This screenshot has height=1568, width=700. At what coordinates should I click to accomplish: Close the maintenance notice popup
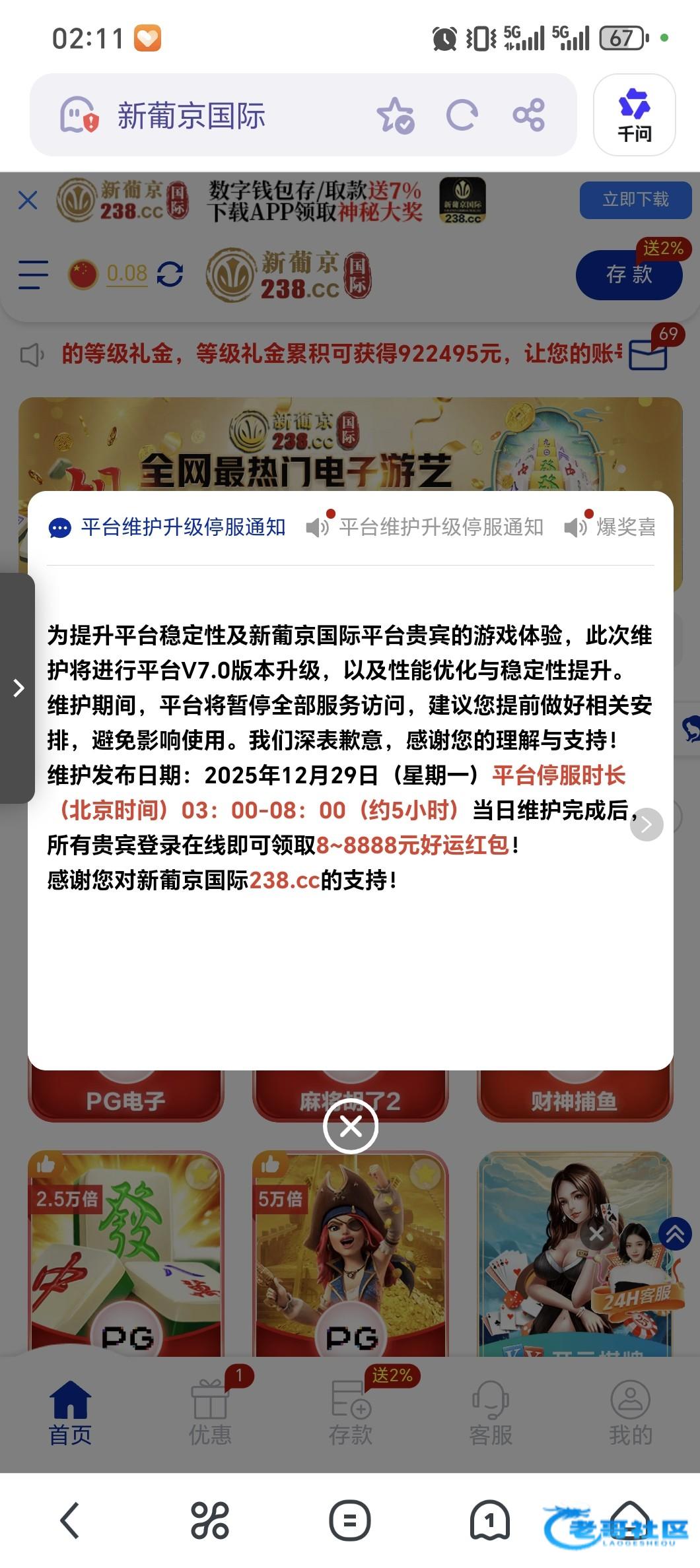pyautogui.click(x=350, y=1127)
